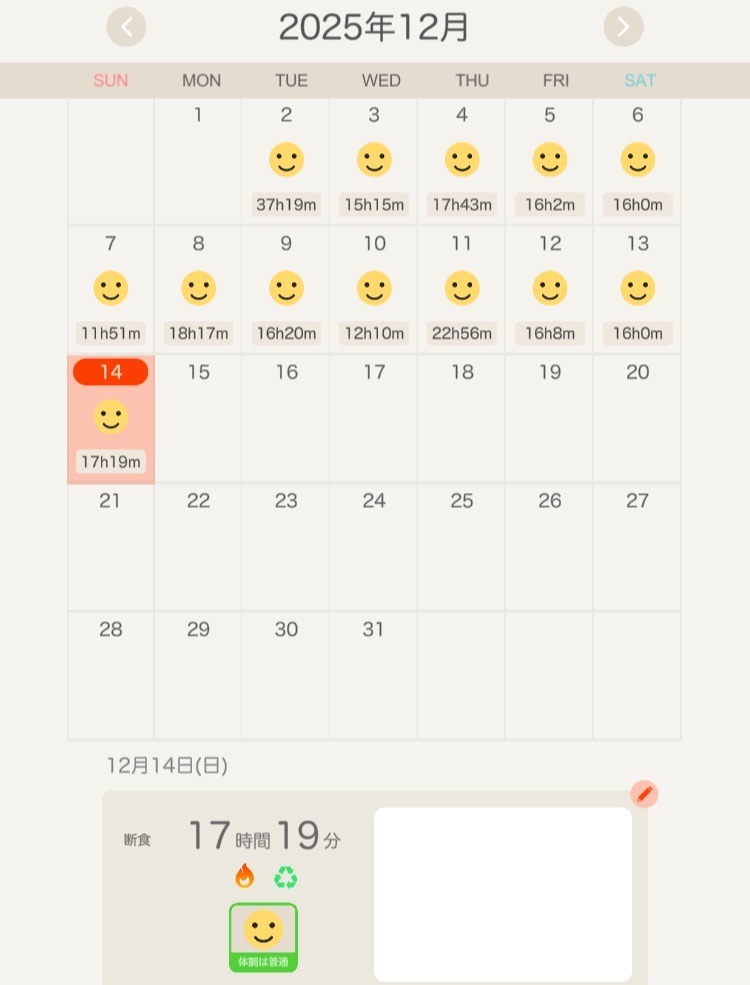750x985 pixels.
Task: Select December 2 with 37h19m fast
Action: point(286,162)
